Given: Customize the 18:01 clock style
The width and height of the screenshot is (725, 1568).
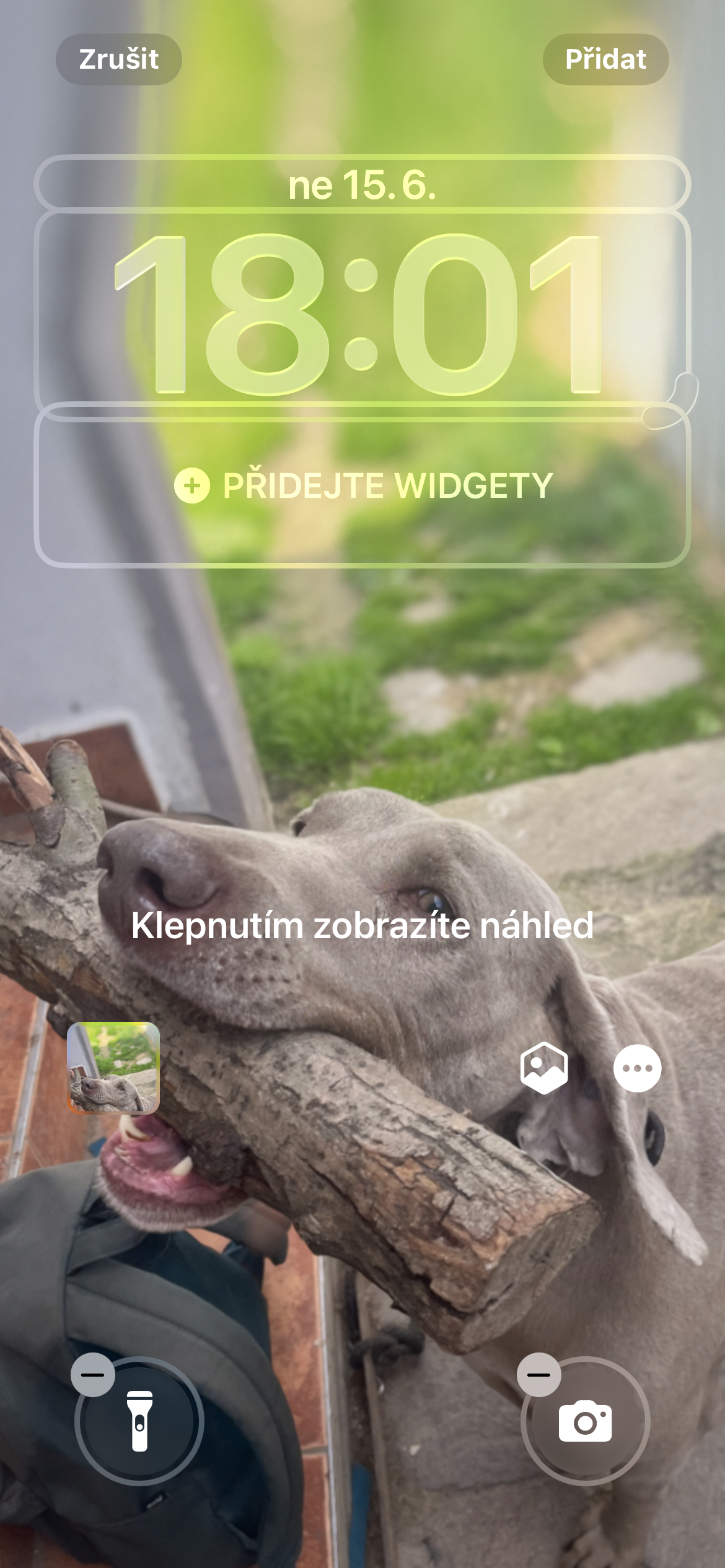Looking at the screenshot, I should point(362,313).
